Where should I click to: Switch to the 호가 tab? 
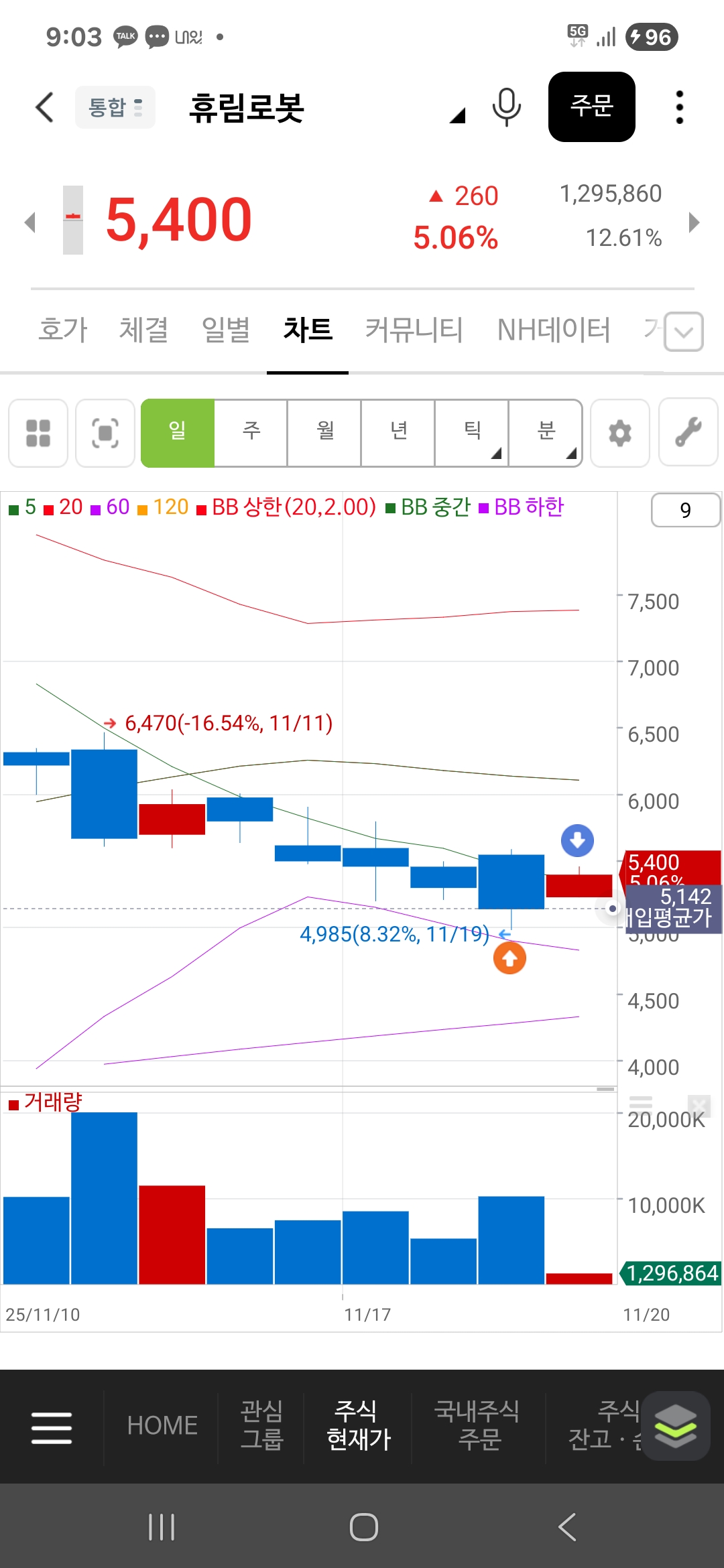[63, 330]
